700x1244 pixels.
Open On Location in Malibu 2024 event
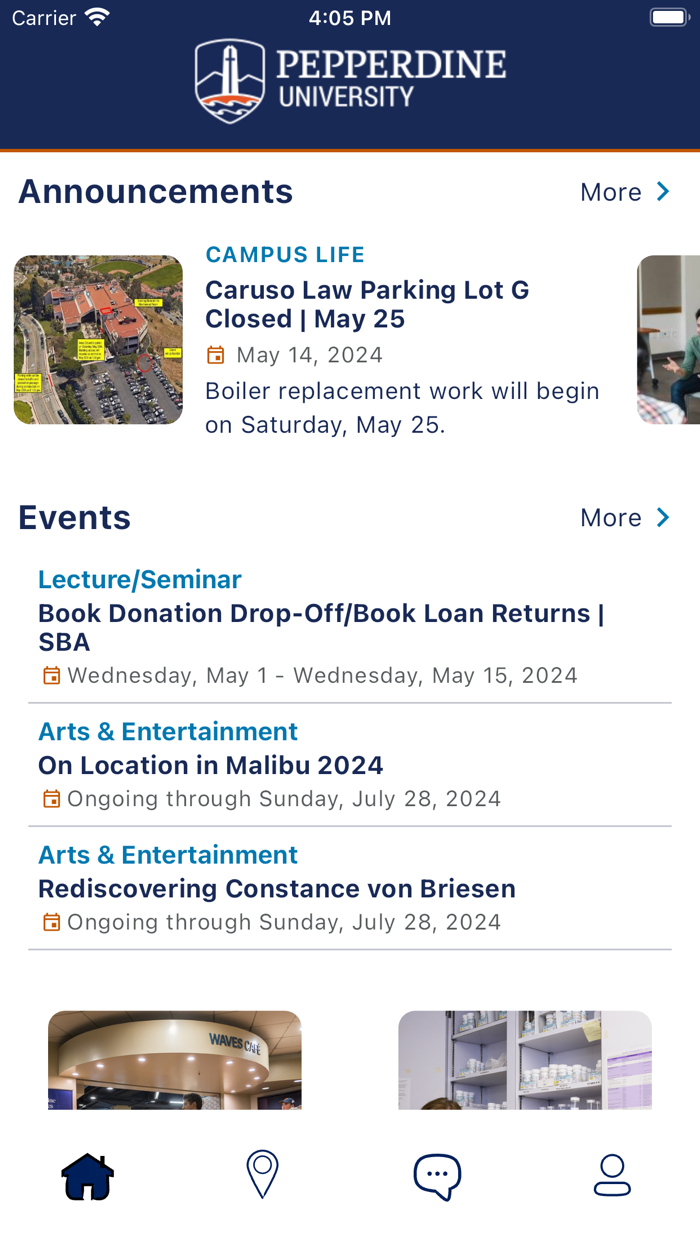click(x=211, y=765)
